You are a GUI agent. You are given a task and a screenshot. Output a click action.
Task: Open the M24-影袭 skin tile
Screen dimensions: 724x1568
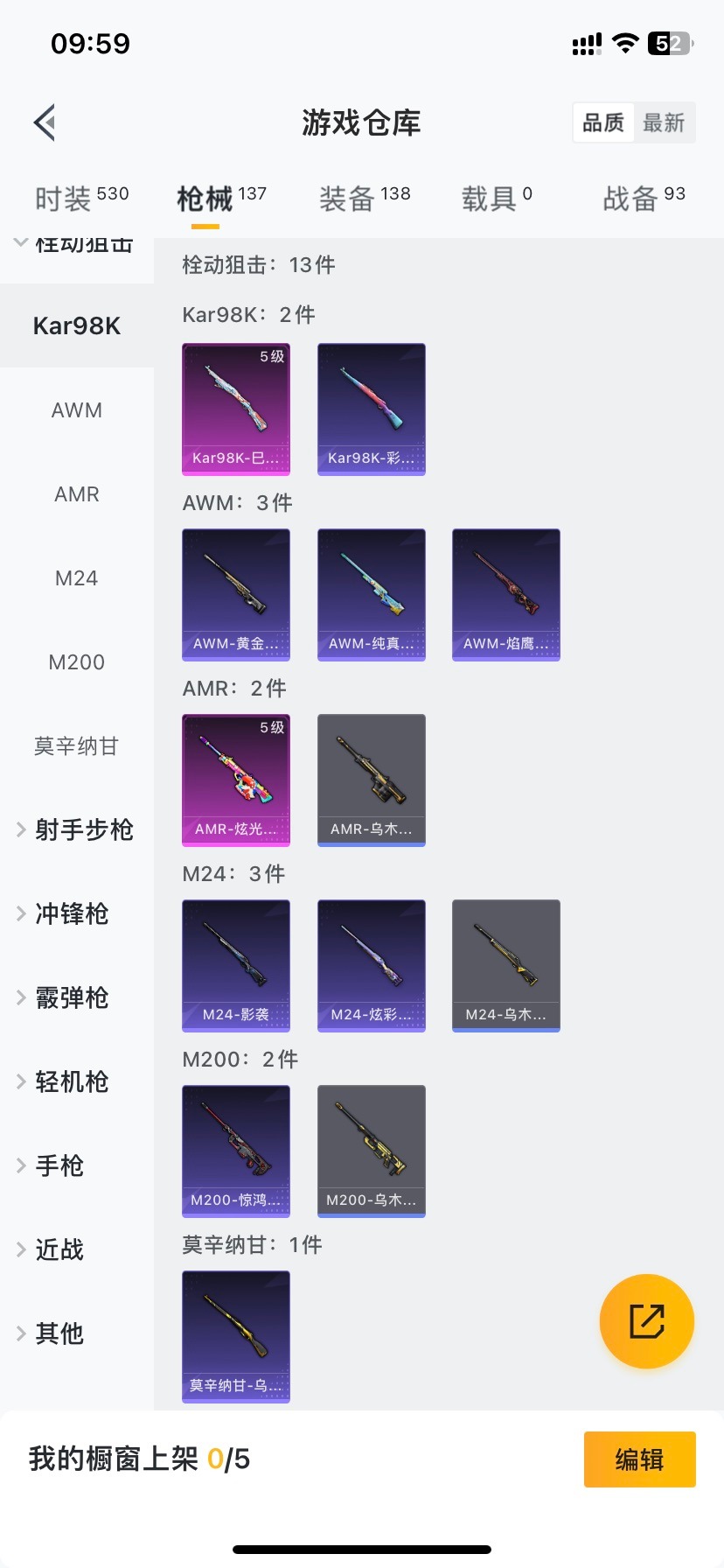tap(236, 966)
